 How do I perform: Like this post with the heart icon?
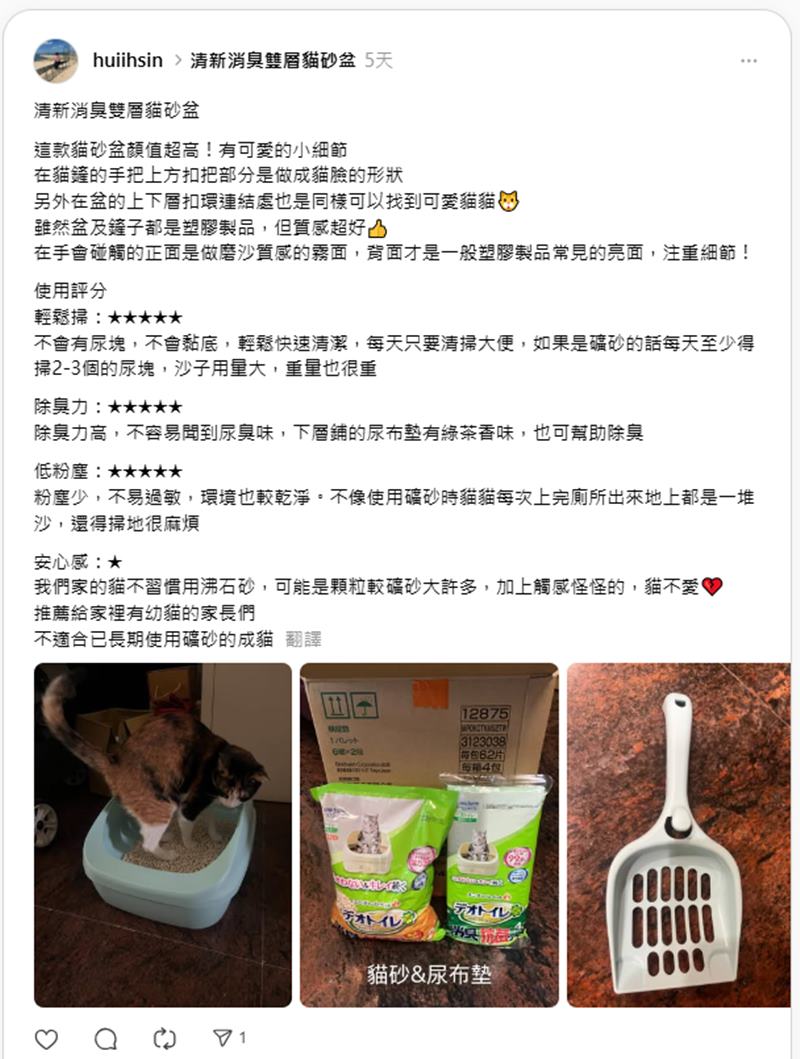[46, 1038]
